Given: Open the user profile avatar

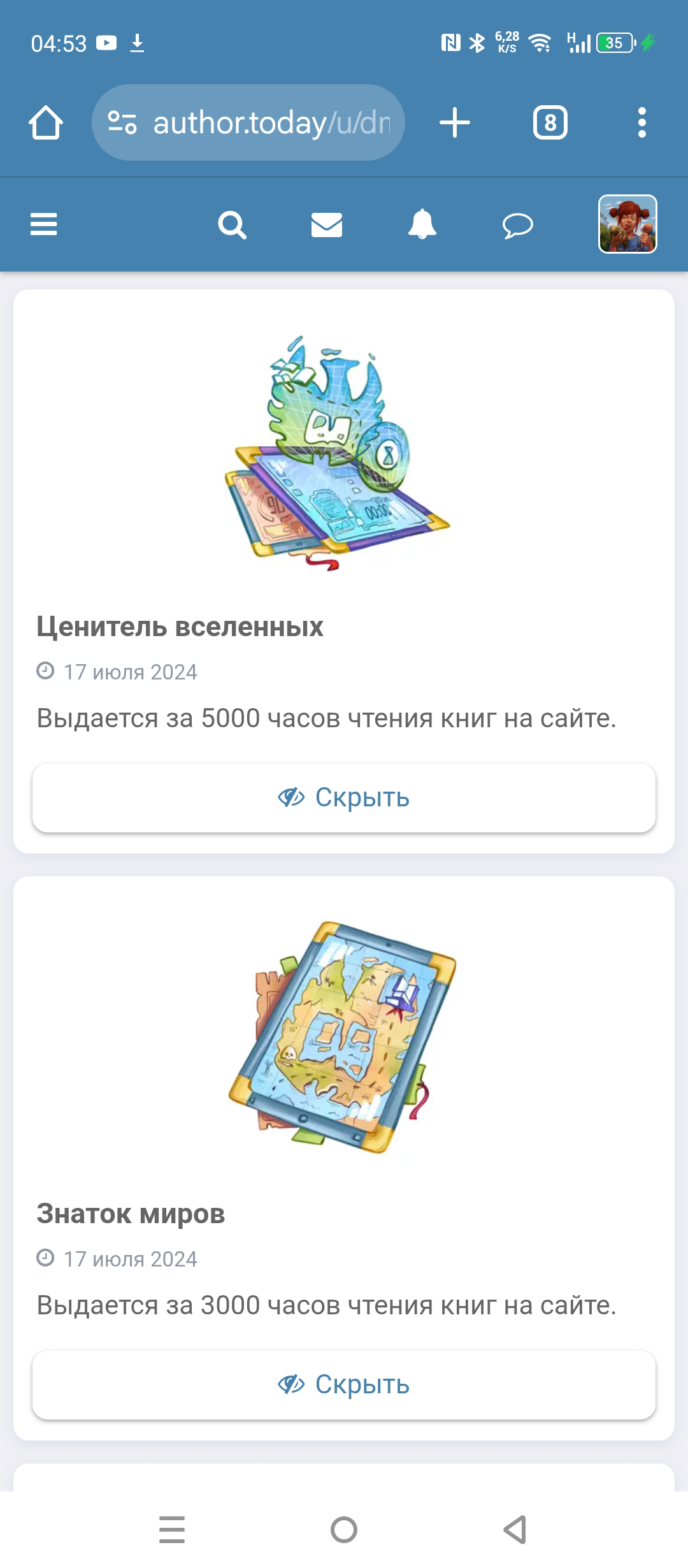Looking at the screenshot, I should (627, 224).
